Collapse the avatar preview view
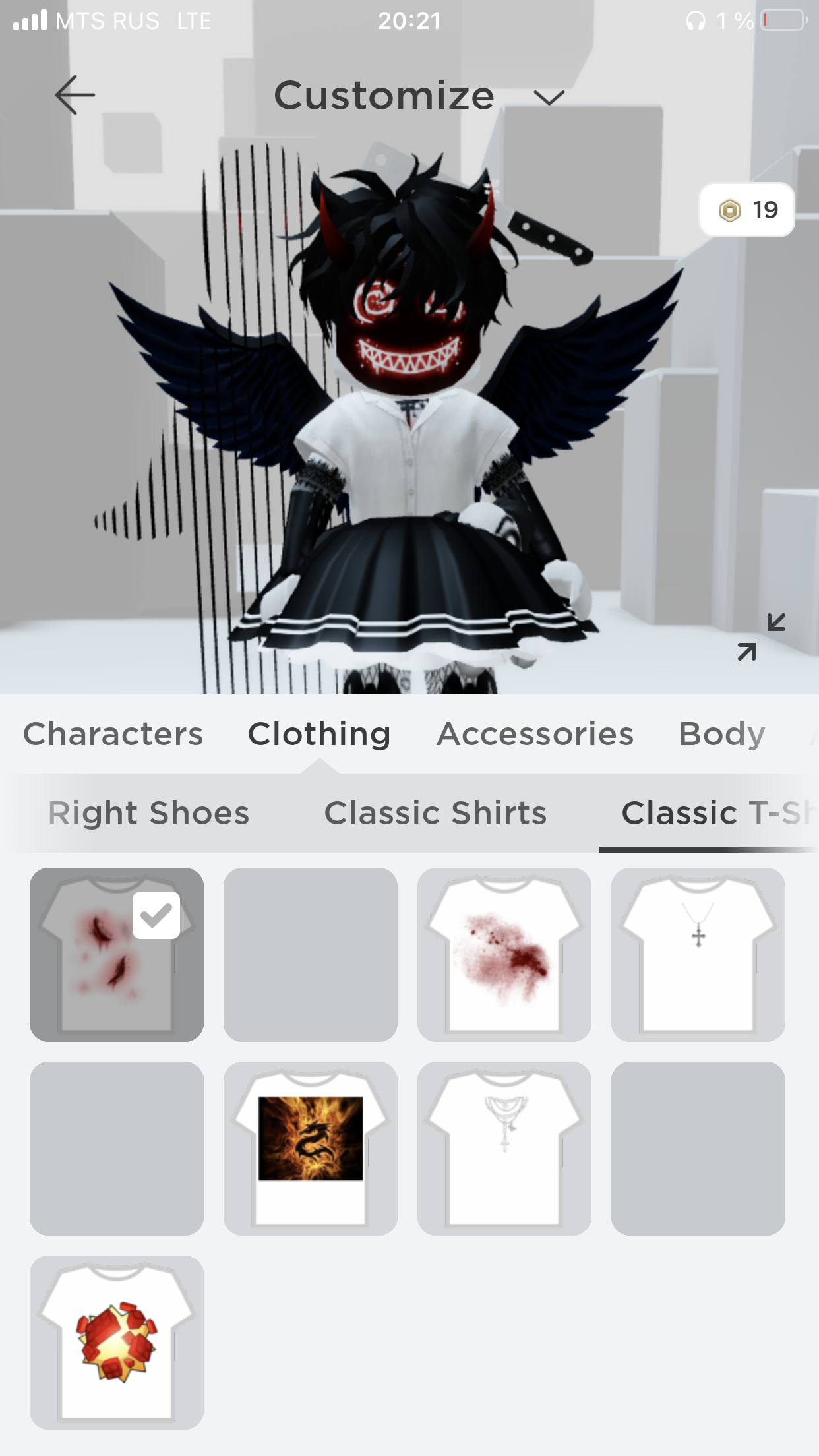Image resolution: width=819 pixels, height=1456 pixels. point(762,636)
